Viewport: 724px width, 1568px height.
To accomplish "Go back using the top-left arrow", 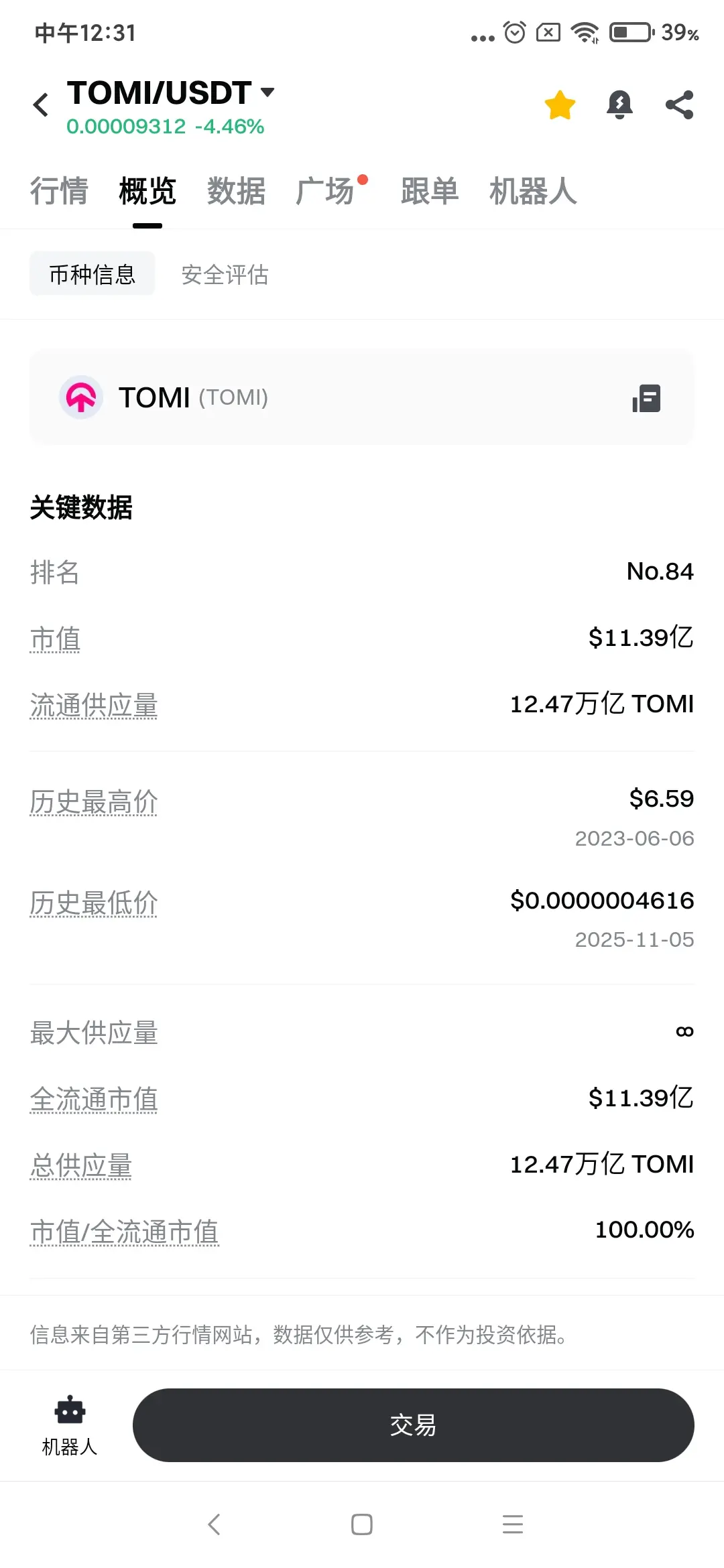I will (x=41, y=105).
